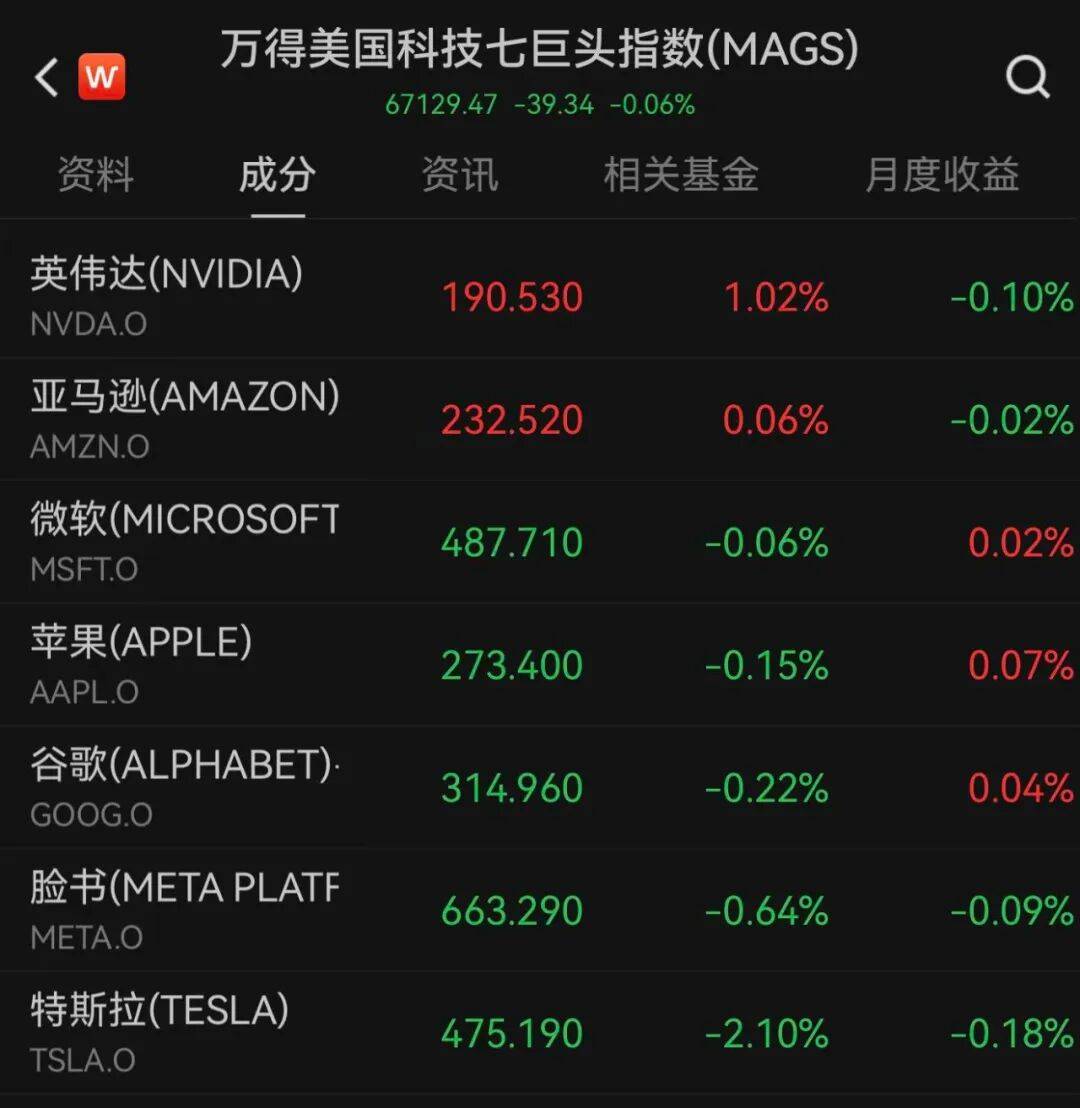This screenshot has height=1108, width=1080.
Task: Switch to the 相关基金 tab
Action: pyautogui.click(x=680, y=175)
